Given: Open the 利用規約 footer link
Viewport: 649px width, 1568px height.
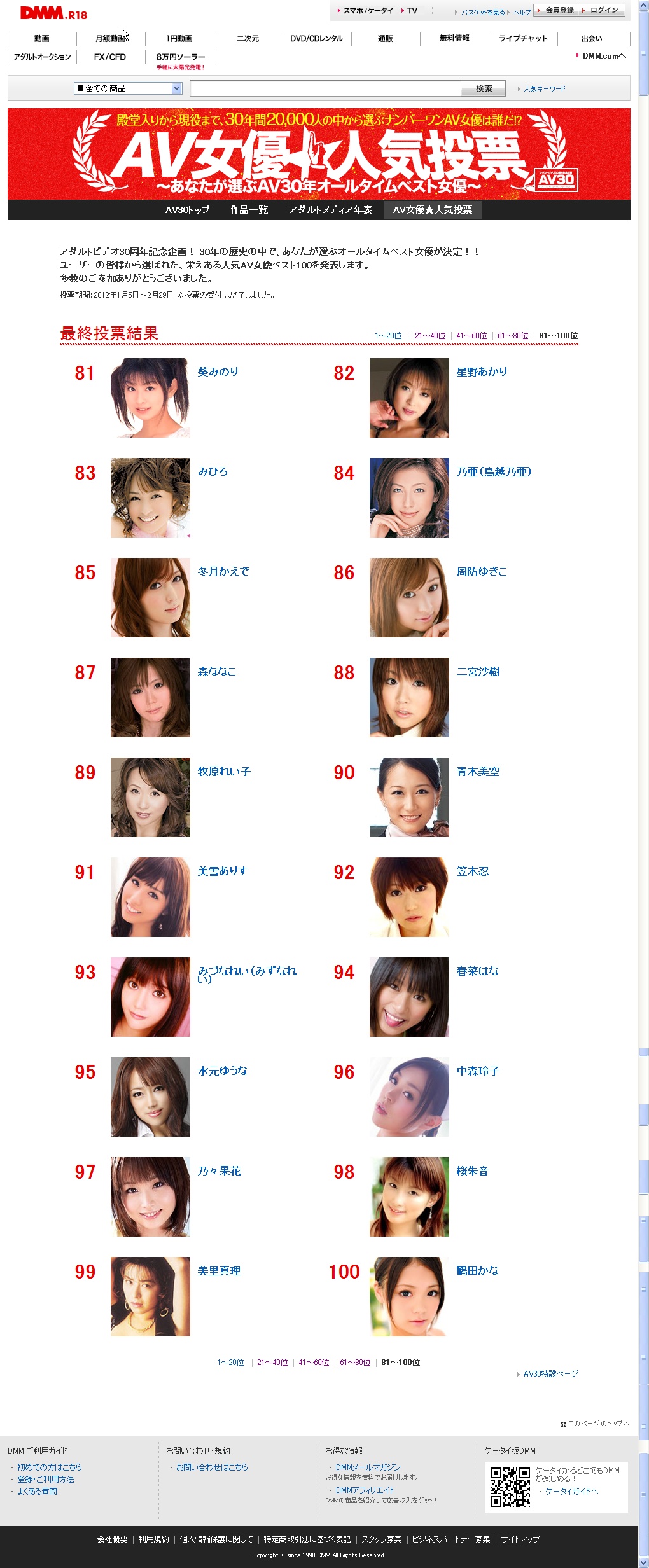Looking at the screenshot, I should pyautogui.click(x=153, y=1539).
